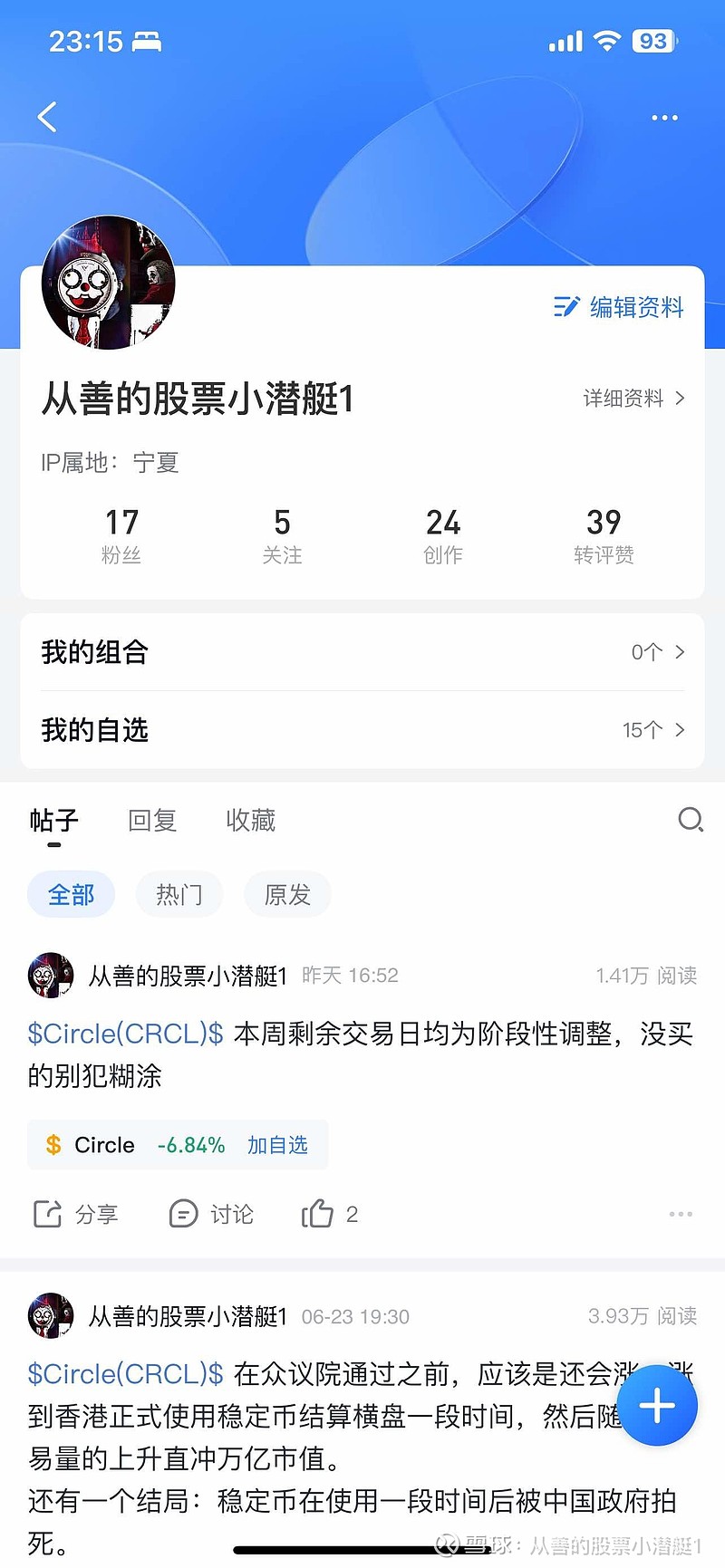
Task: Select the 热门 filter chip
Action: (x=179, y=894)
